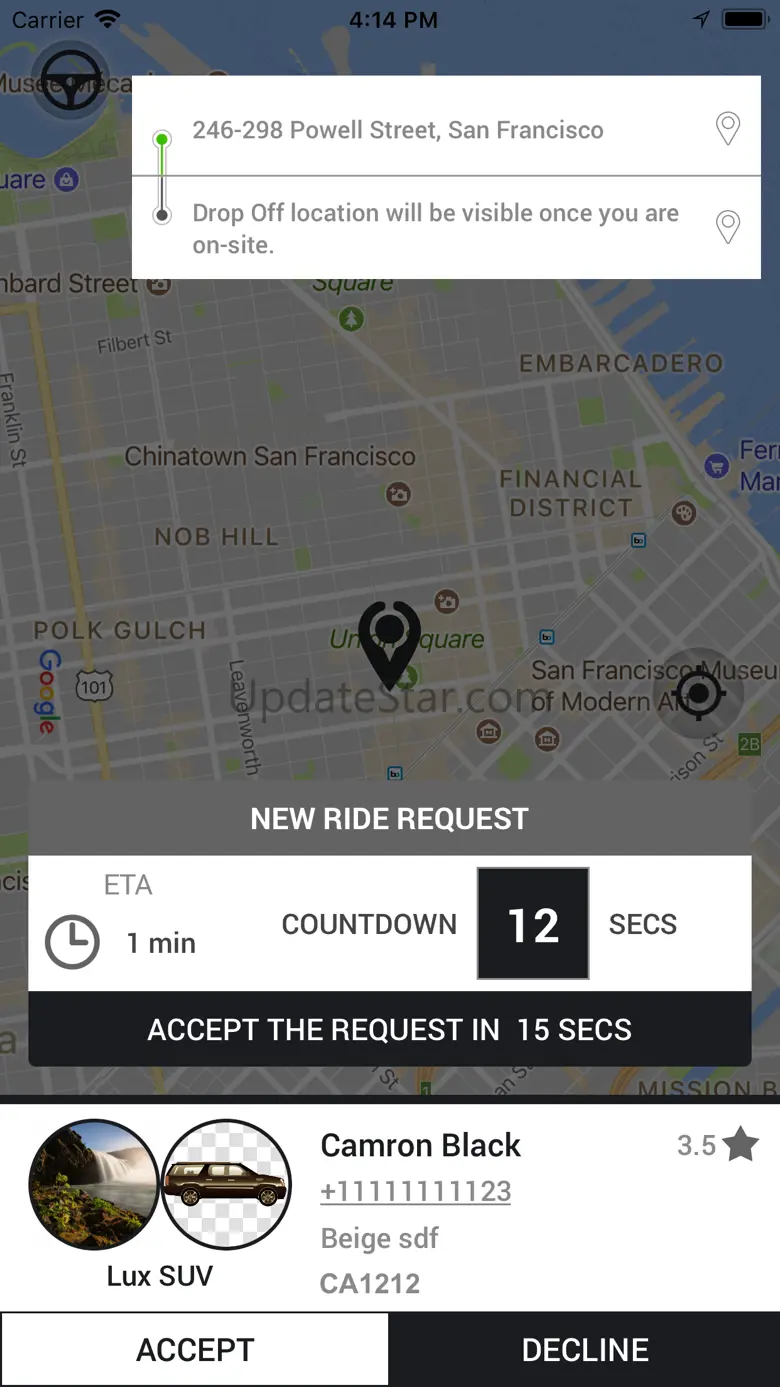
Task: Recenter map with the crosshair button
Action: coord(699,693)
